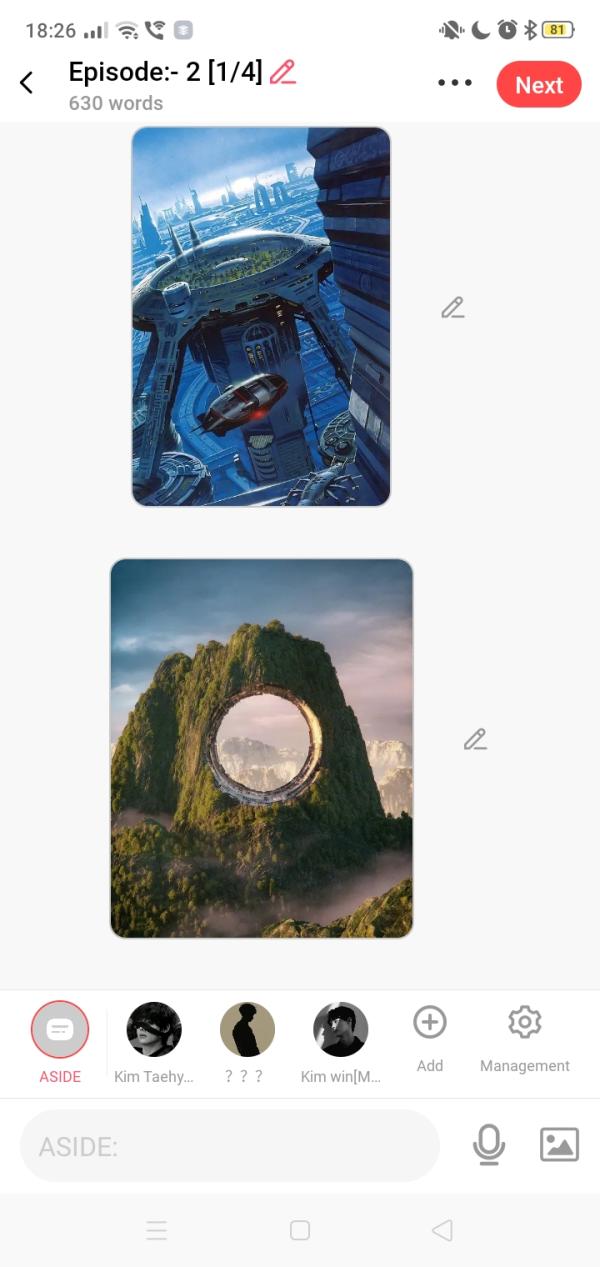Open recent apps from the navigation bar
The image size is (600, 1267).
pos(157,1231)
